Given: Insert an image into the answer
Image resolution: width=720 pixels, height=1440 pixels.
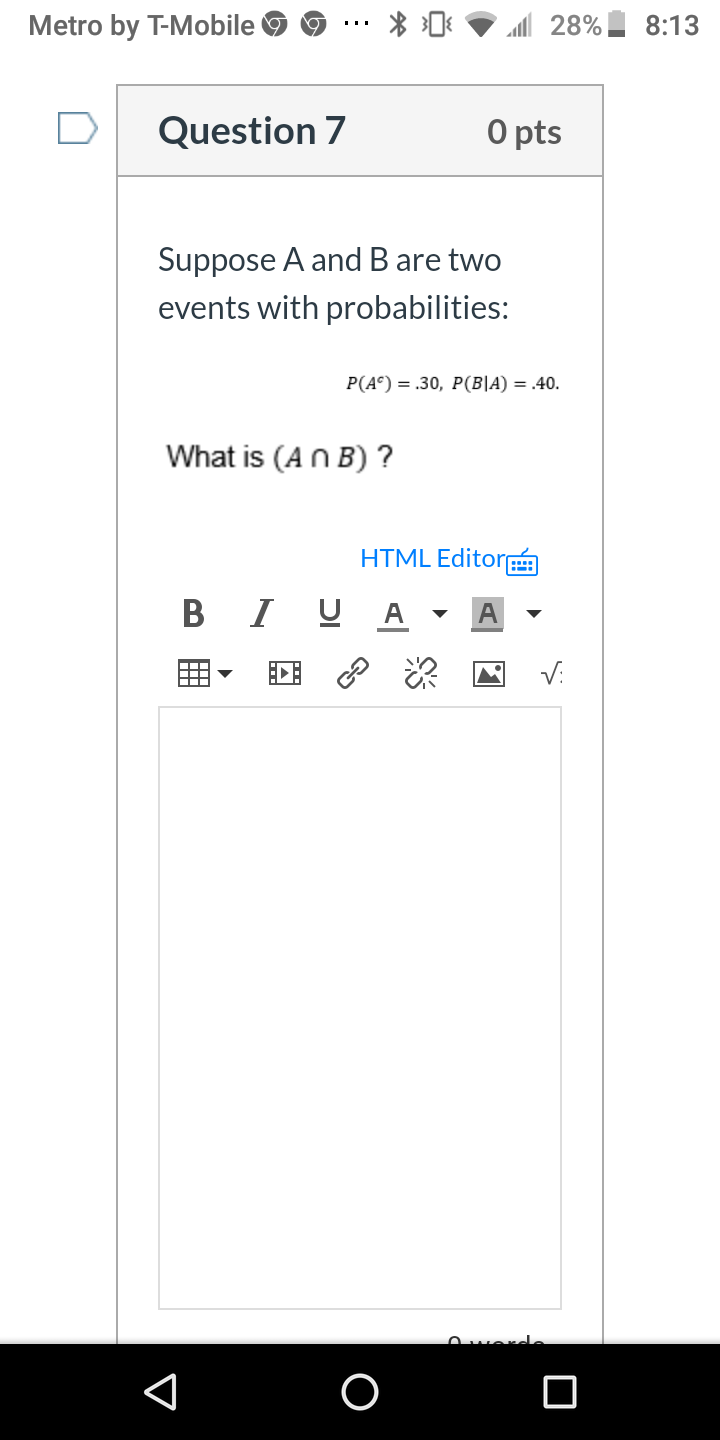Looking at the screenshot, I should point(488,675).
